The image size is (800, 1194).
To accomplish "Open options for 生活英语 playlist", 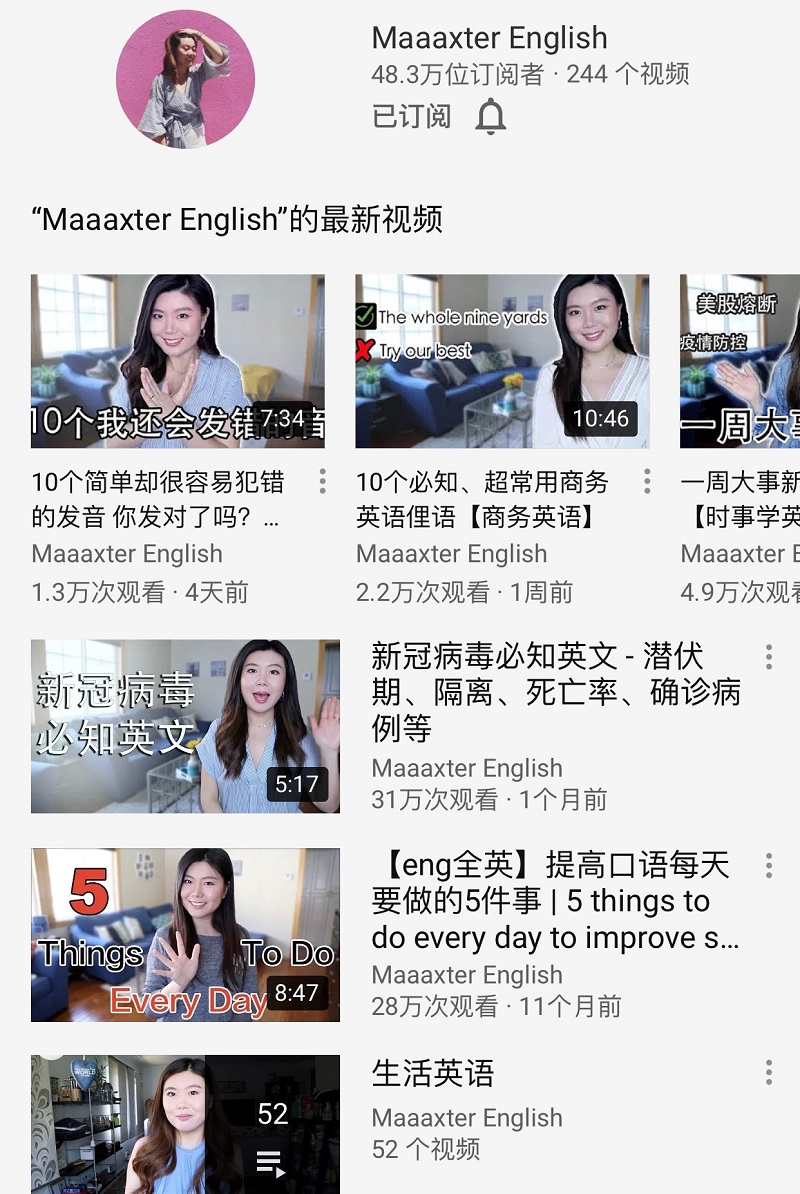I will pyautogui.click(x=768, y=1073).
